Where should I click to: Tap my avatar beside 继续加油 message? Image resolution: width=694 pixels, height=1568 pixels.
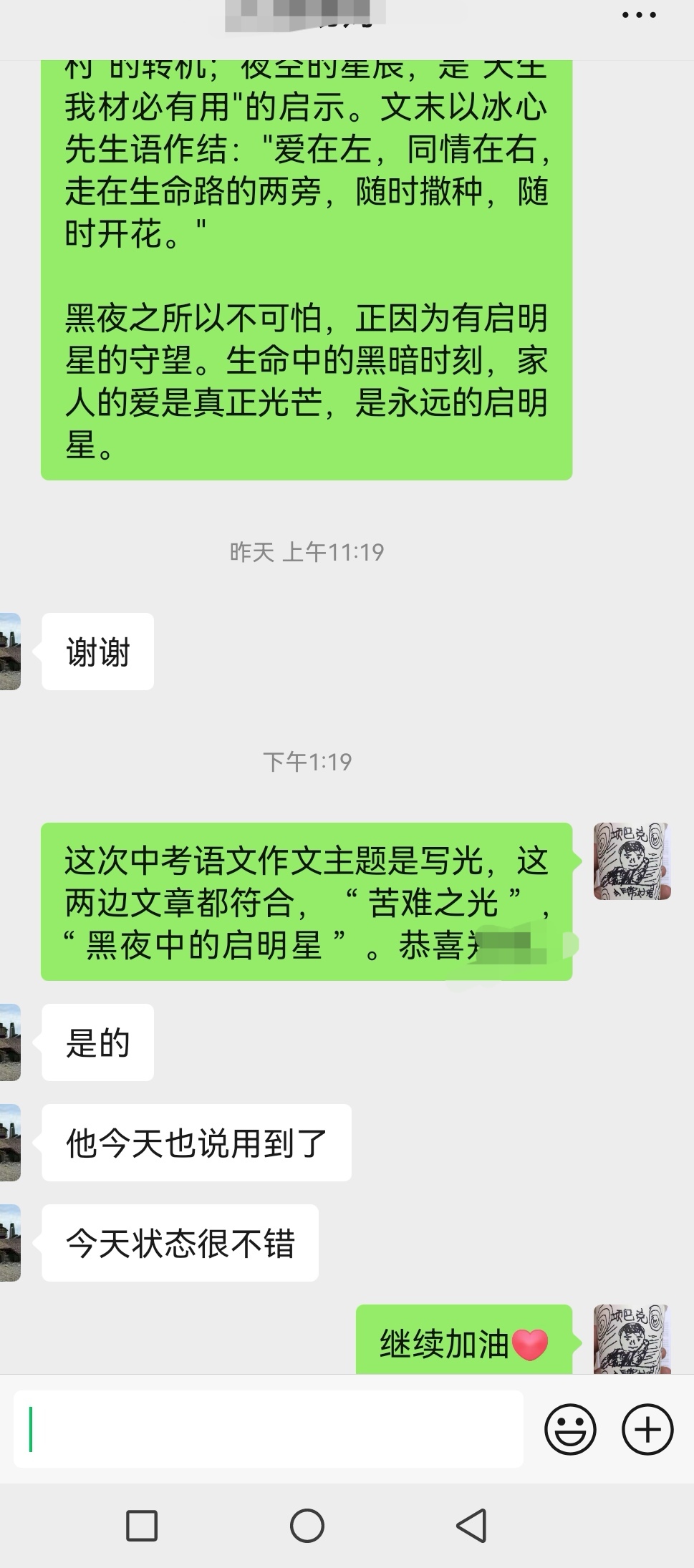632,1339
